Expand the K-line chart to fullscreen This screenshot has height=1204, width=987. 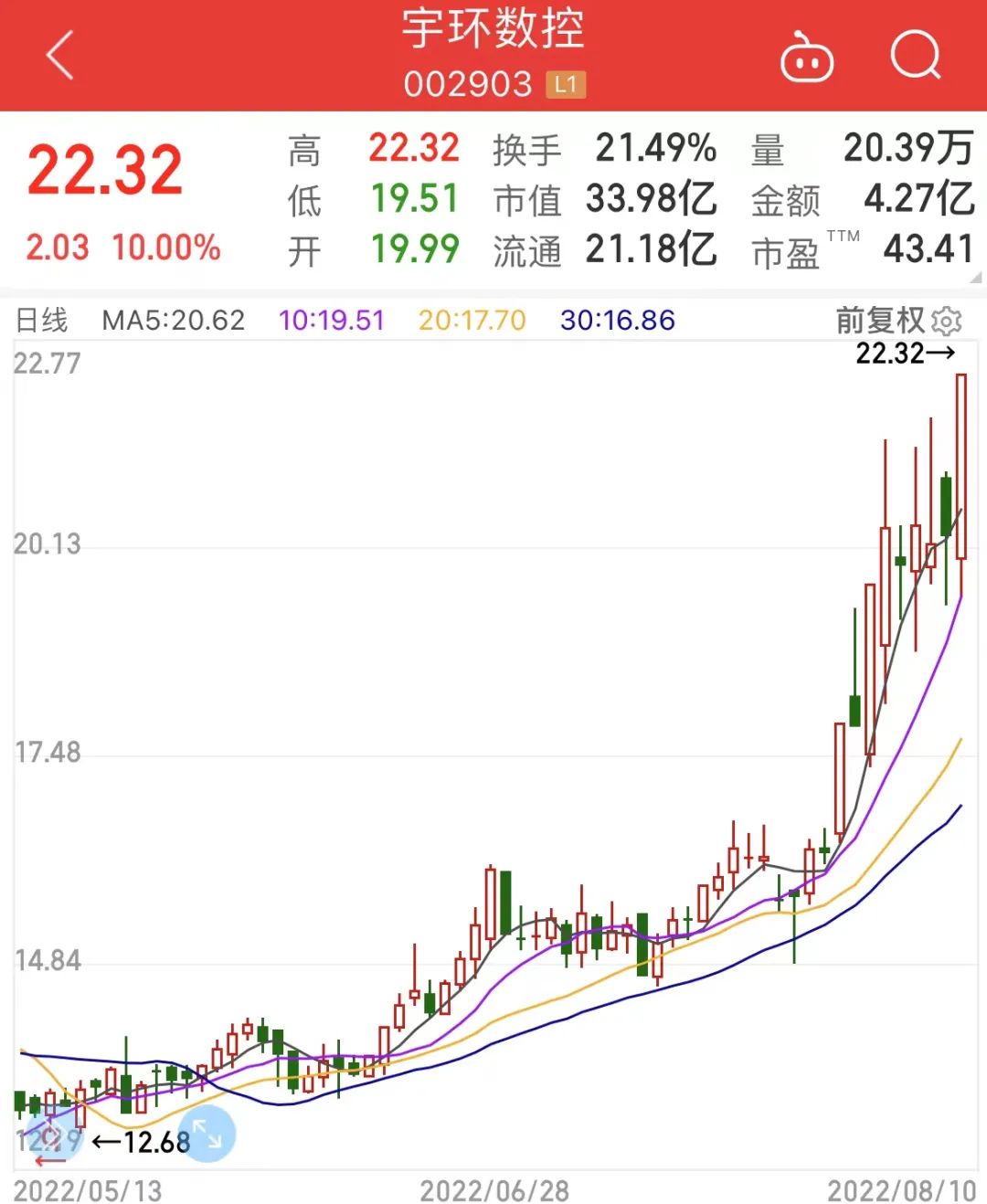point(207,1134)
